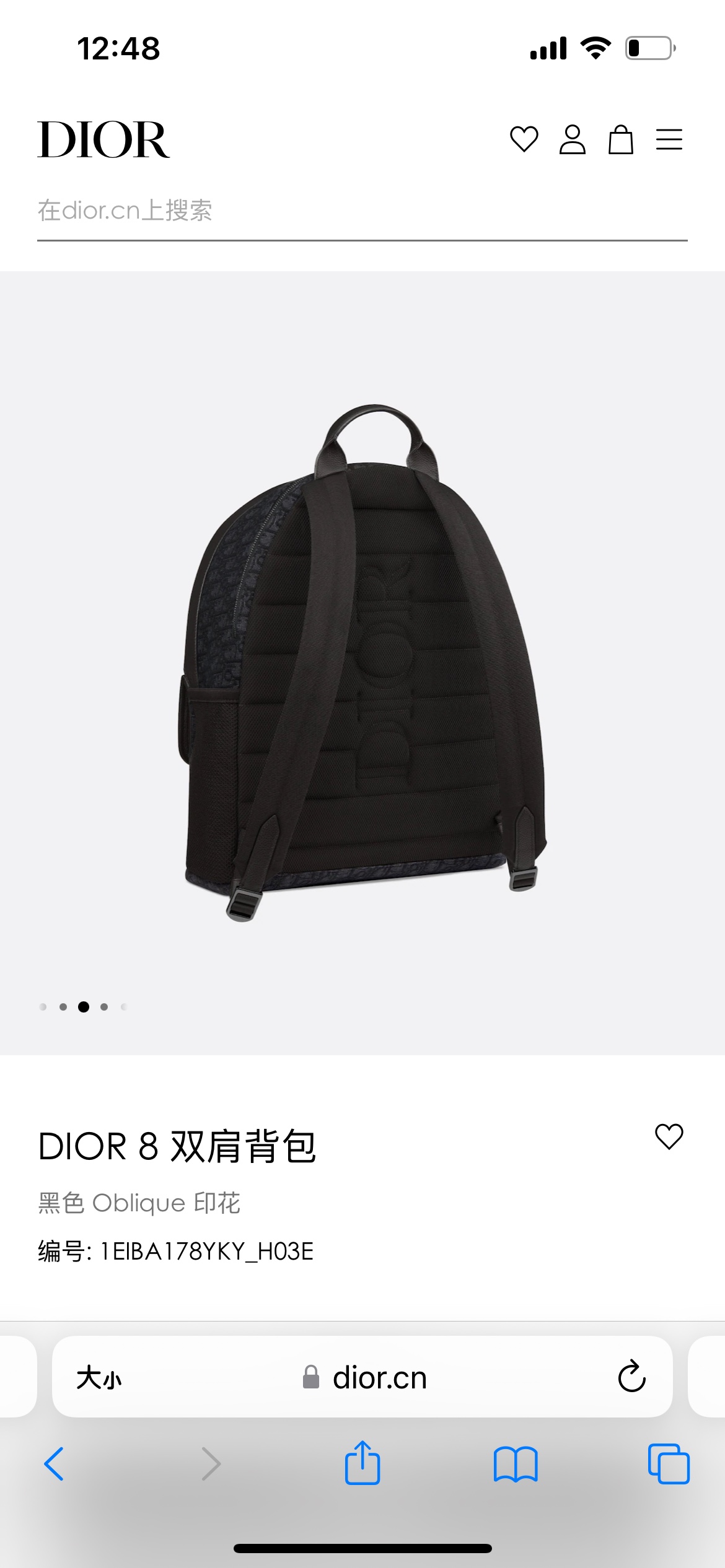
Task: Tap the dior.cn search field
Action: [x=362, y=211]
